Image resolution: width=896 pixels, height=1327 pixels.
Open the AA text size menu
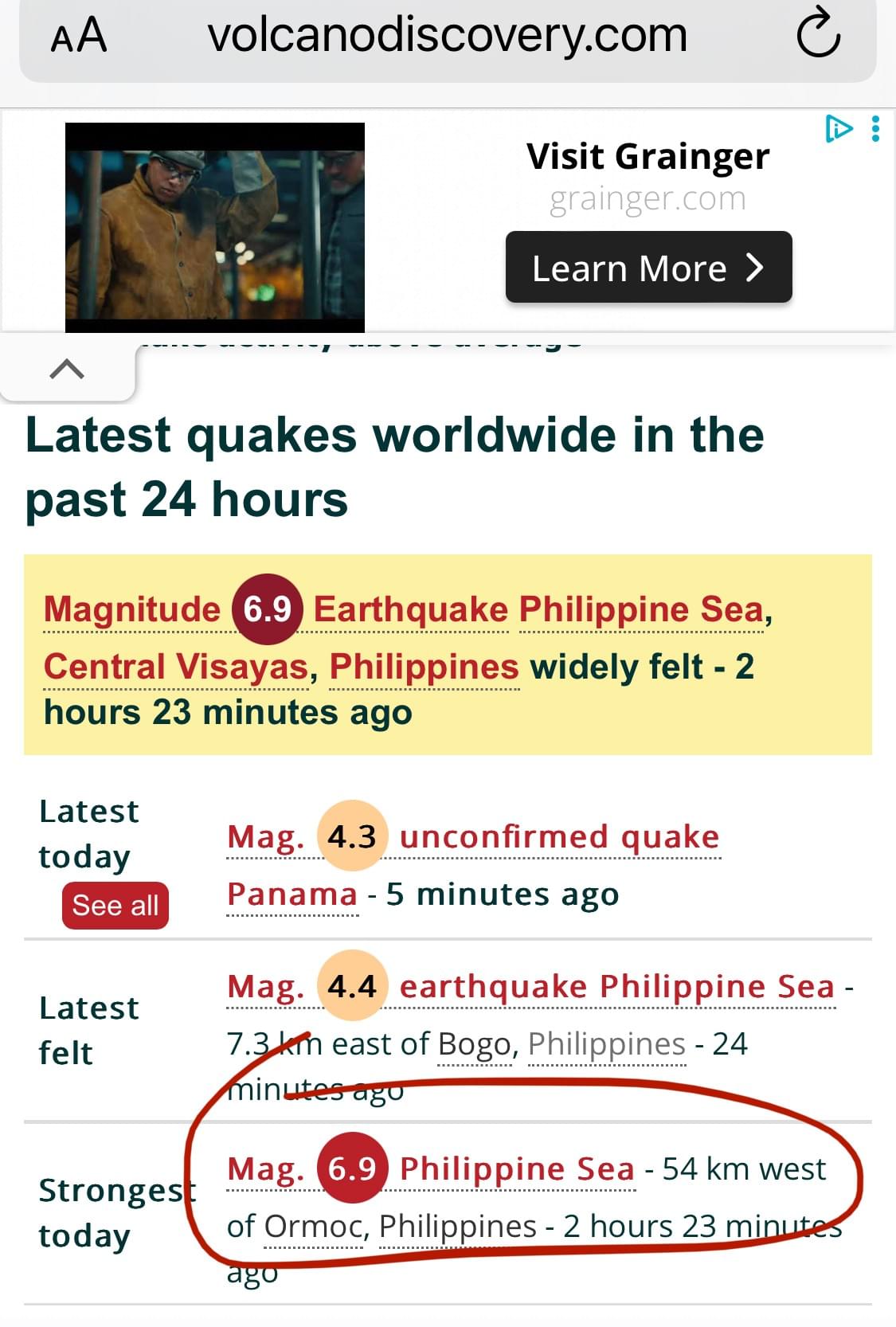78,36
